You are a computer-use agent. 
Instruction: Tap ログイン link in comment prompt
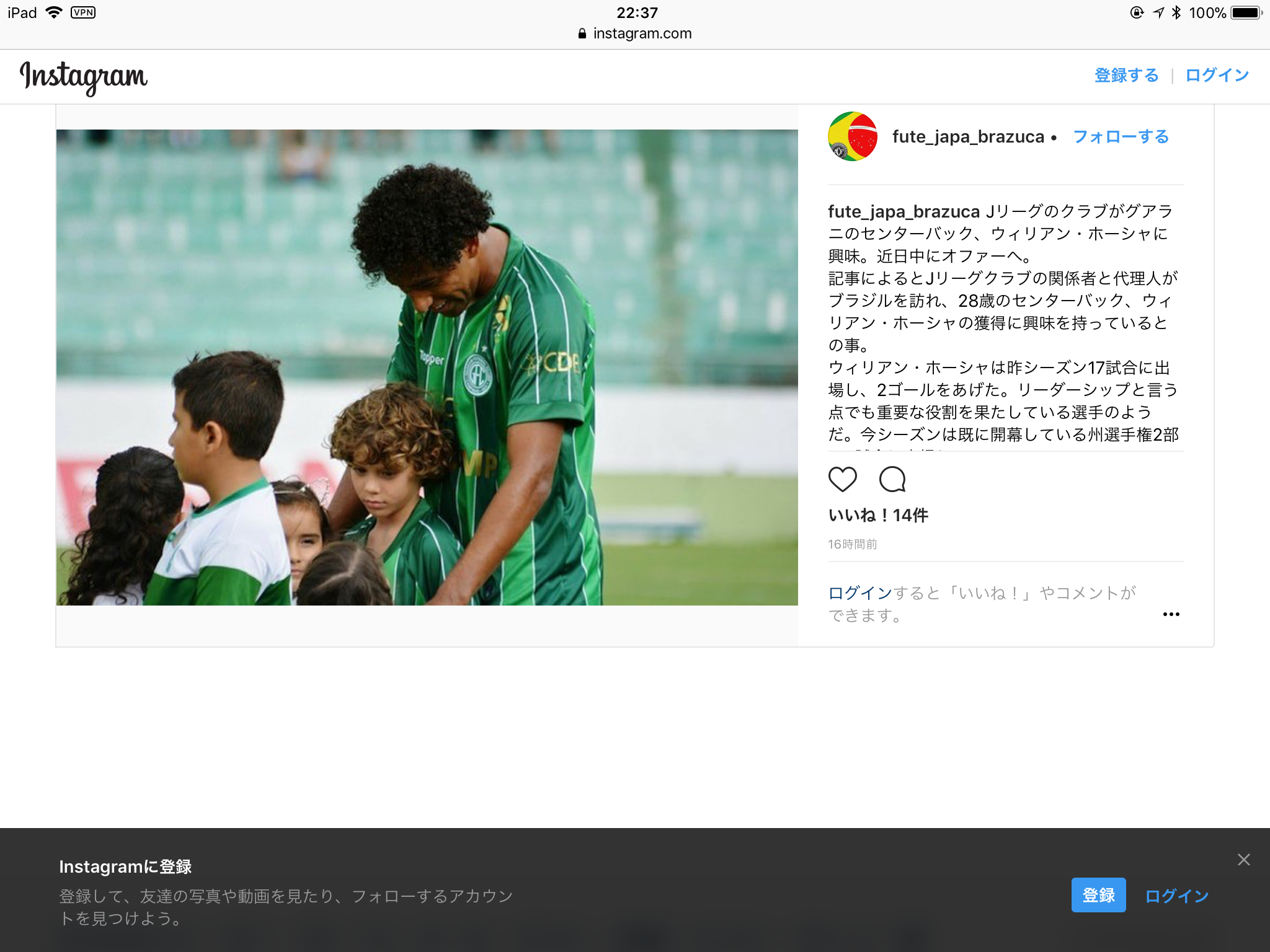pos(859,593)
